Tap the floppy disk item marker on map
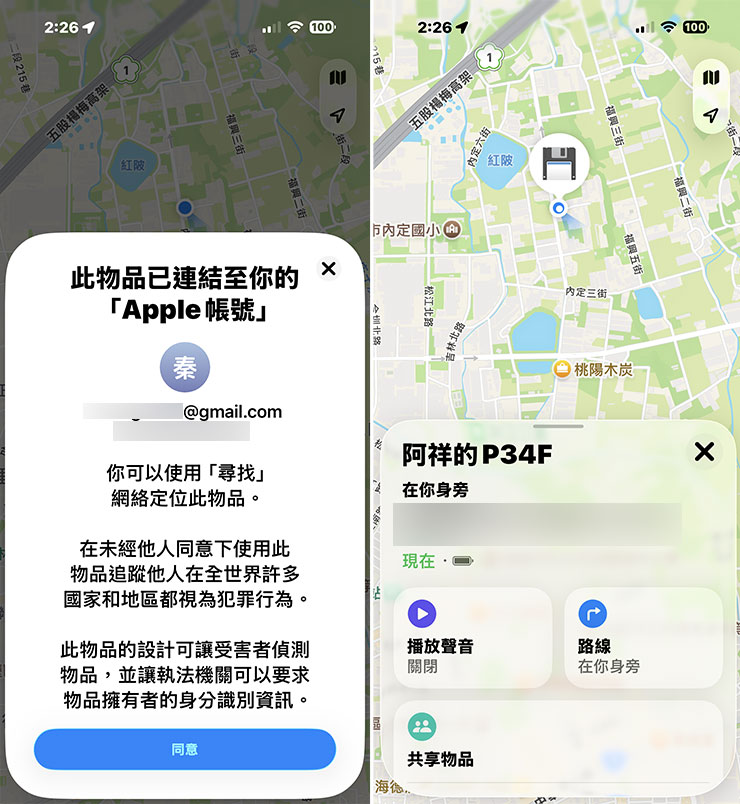The height and width of the screenshot is (804, 740). coord(561,162)
